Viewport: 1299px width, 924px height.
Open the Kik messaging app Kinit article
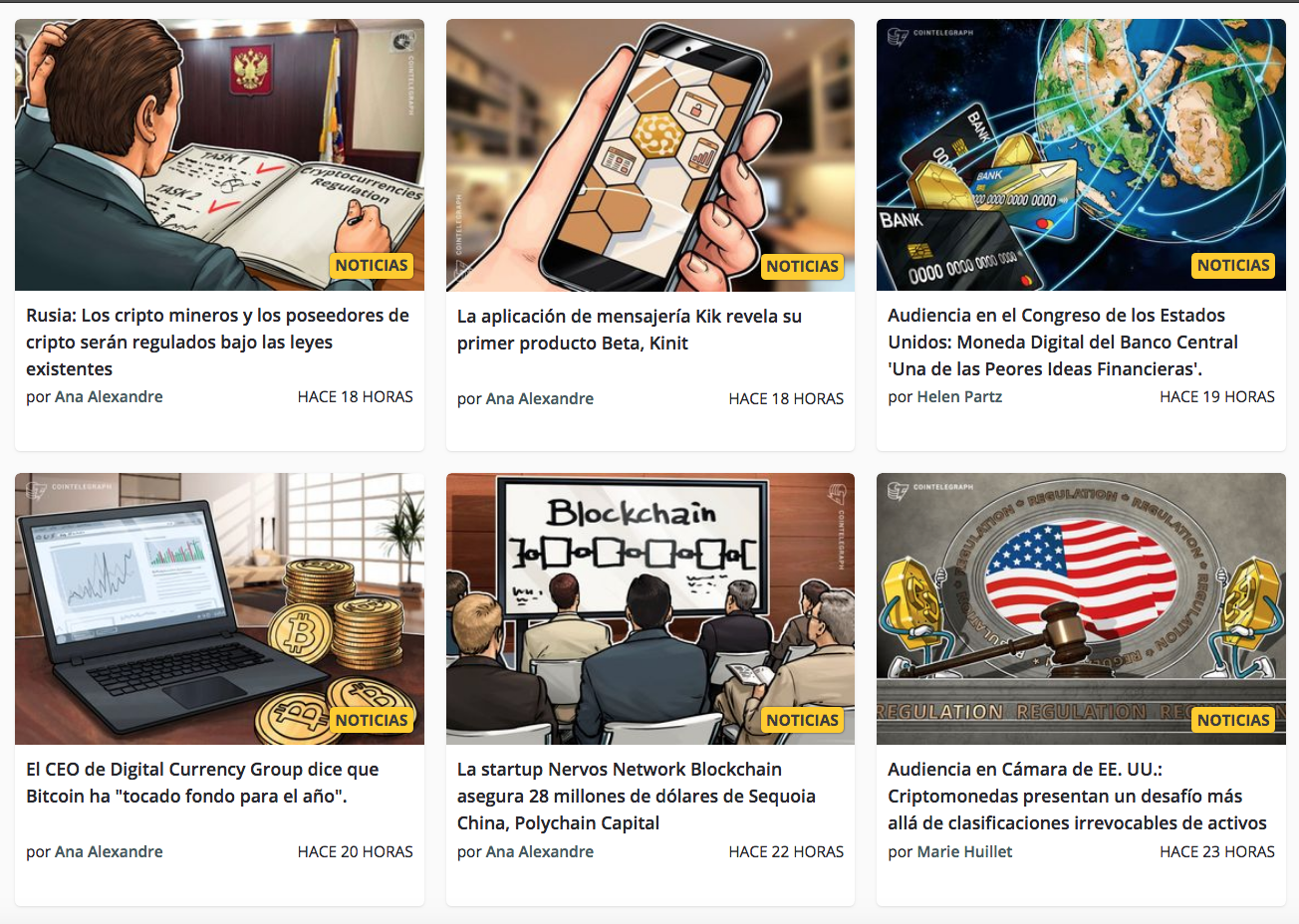[x=629, y=330]
